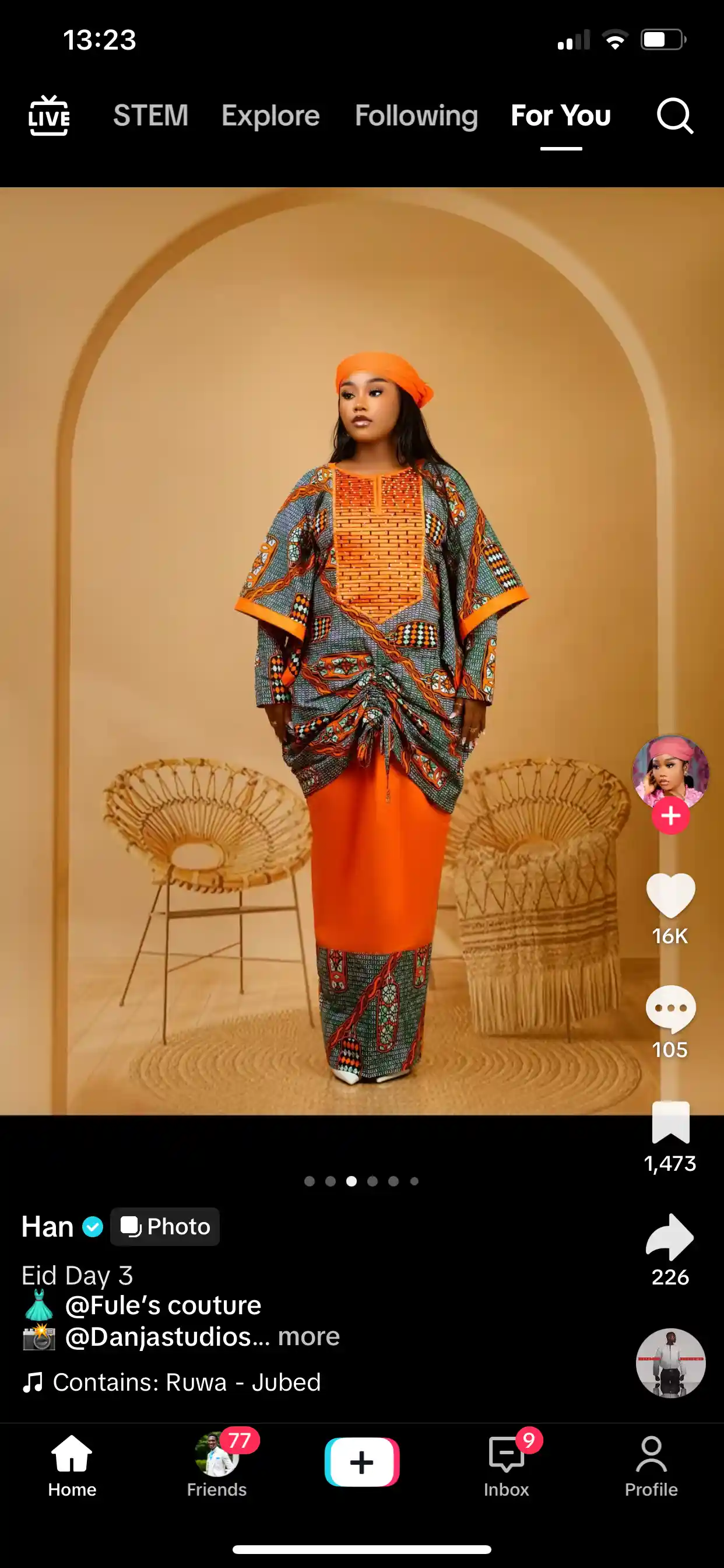
Task: Open Han's profile from username
Action: pyautogui.click(x=47, y=1227)
